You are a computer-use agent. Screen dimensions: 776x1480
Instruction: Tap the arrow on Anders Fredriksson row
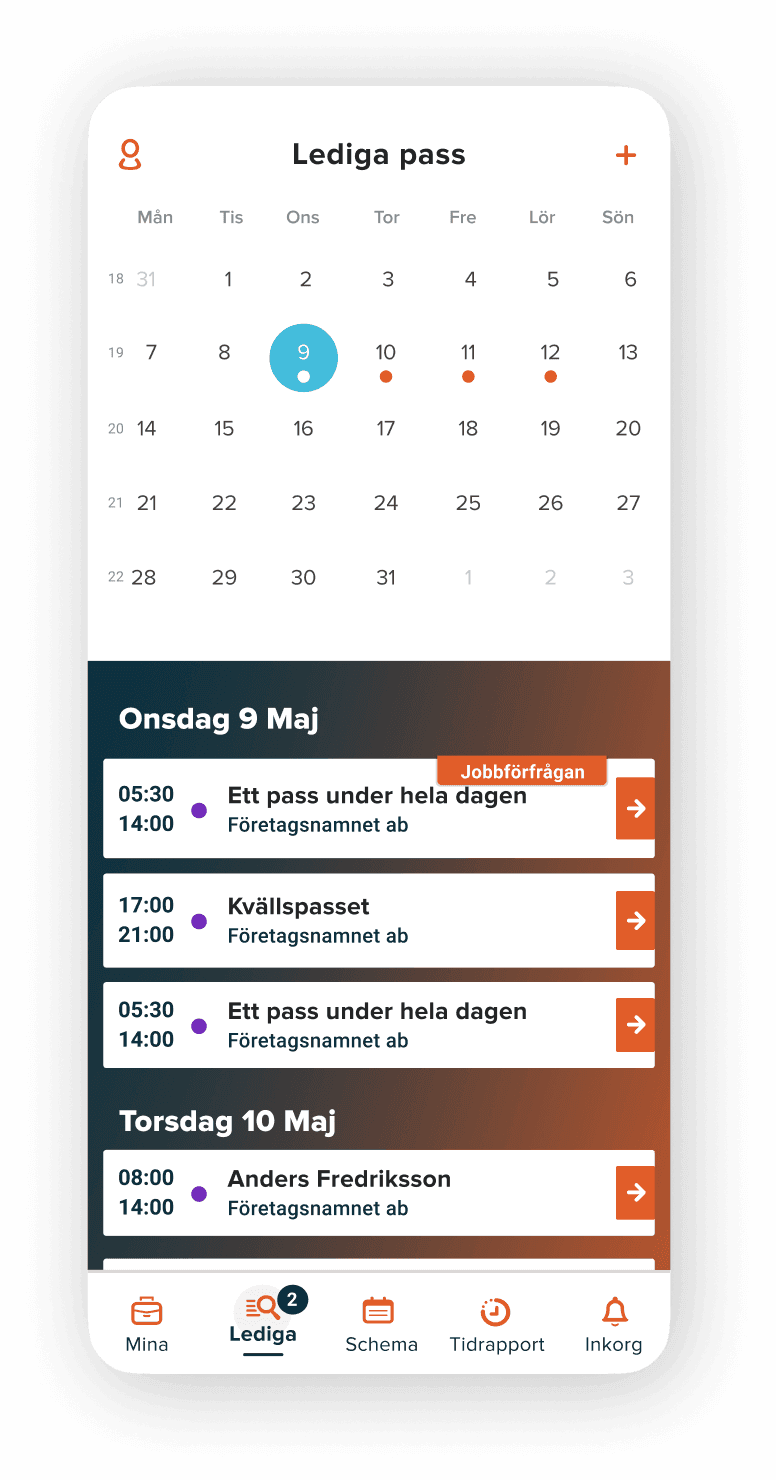pyautogui.click(x=635, y=1193)
